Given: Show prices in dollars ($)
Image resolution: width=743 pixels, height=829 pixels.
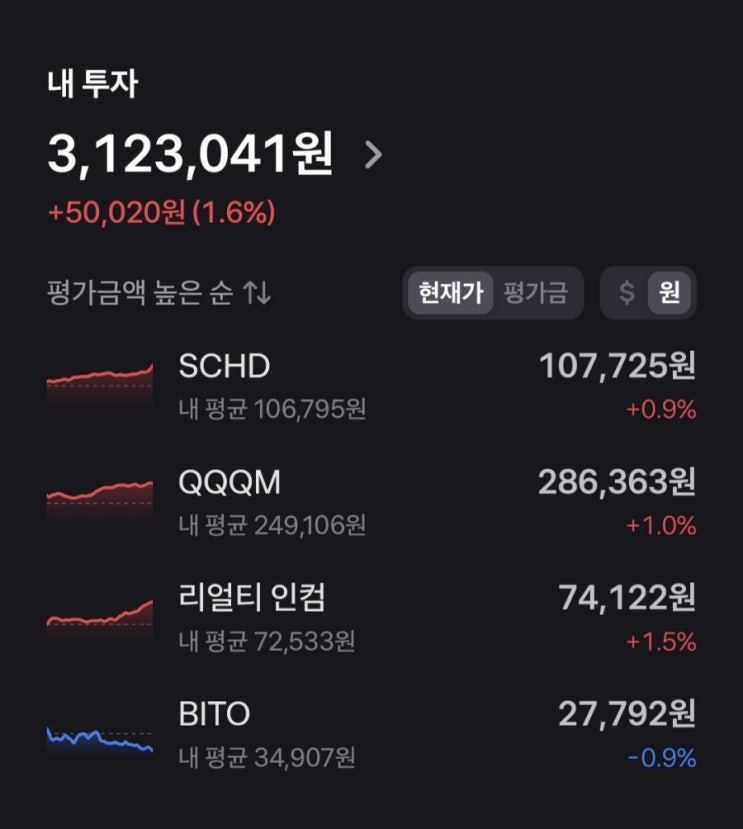Looking at the screenshot, I should click(627, 293).
